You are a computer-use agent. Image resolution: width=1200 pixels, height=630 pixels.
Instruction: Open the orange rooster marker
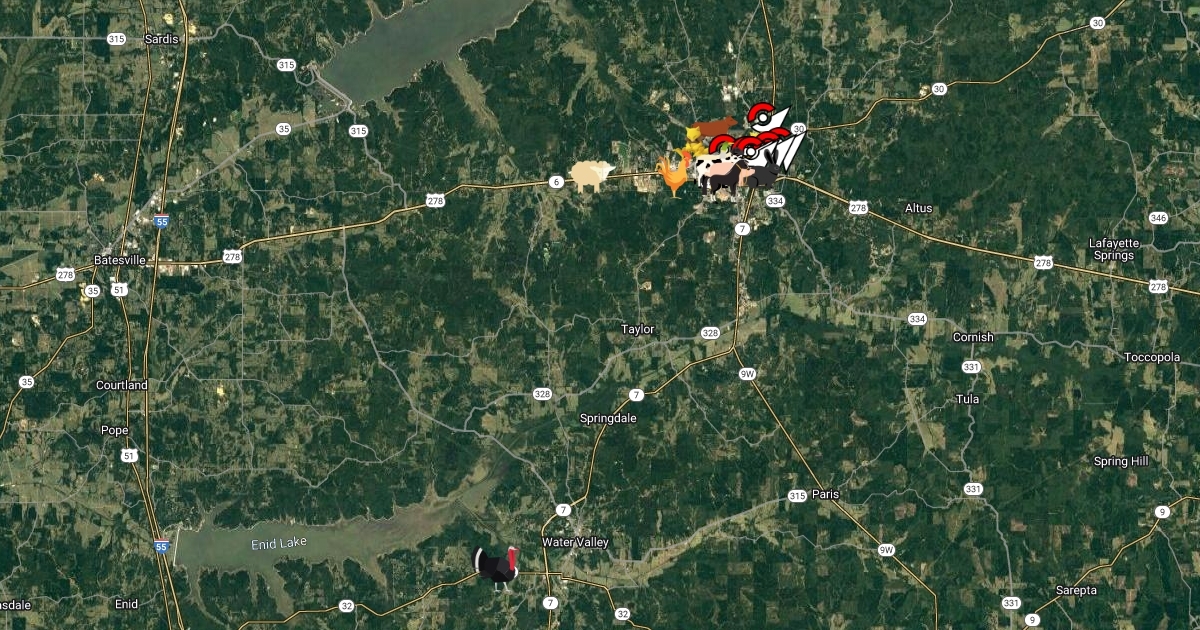(x=673, y=177)
